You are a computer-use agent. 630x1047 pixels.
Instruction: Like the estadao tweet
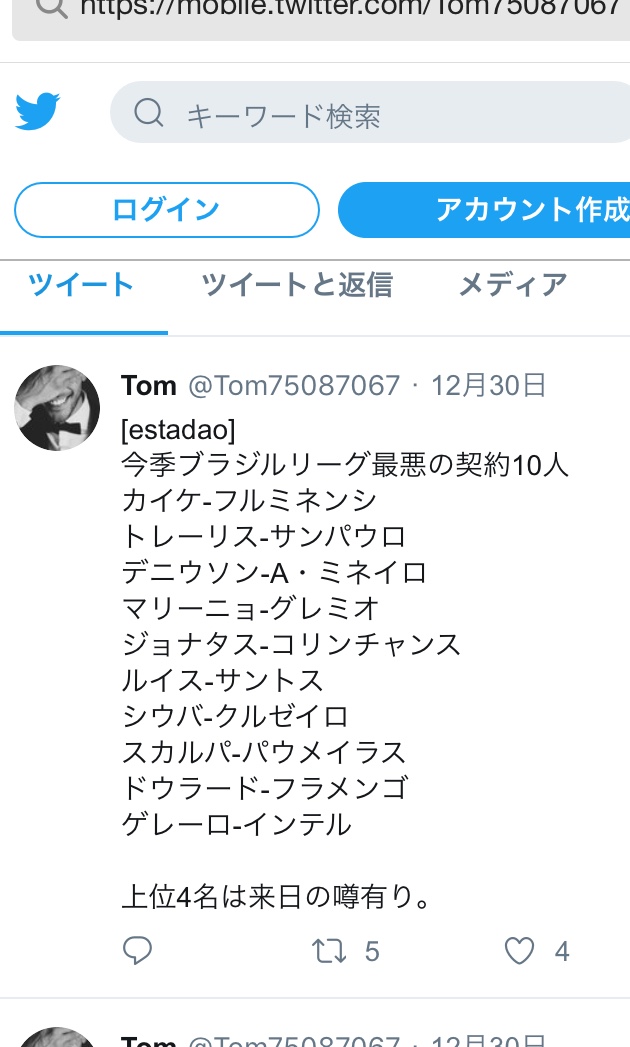[x=519, y=951]
